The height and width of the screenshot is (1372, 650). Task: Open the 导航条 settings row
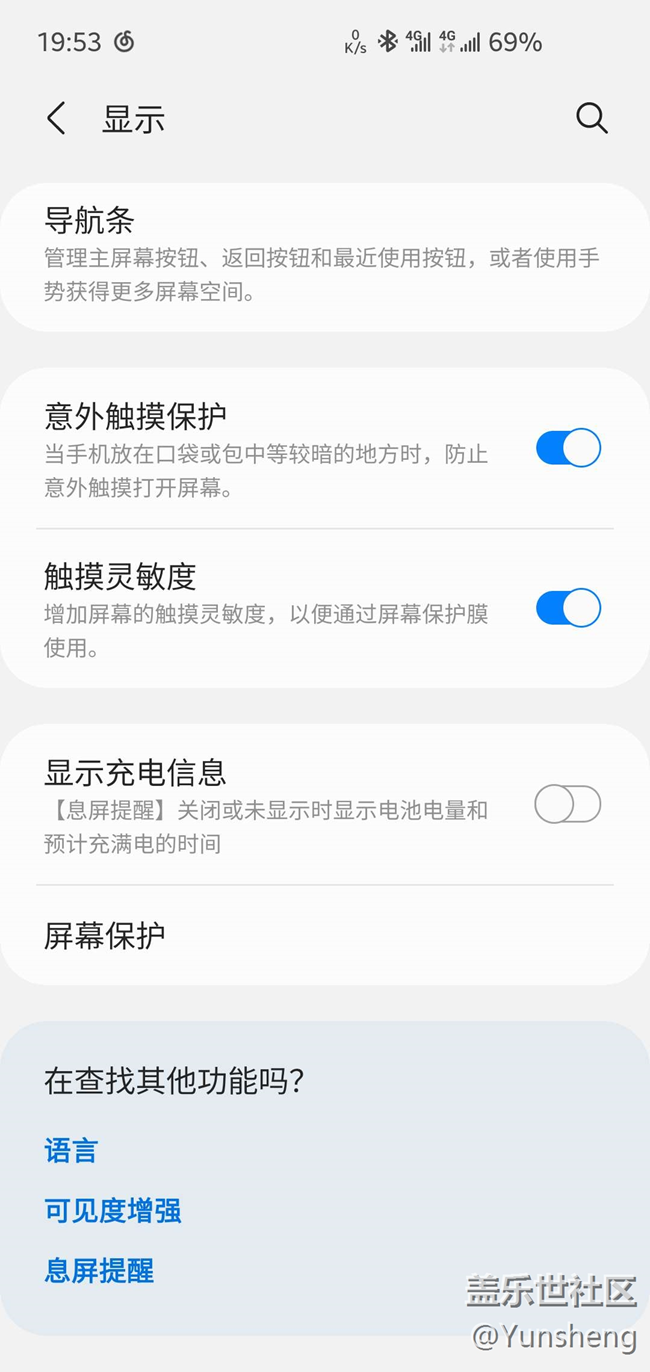pyautogui.click(x=325, y=257)
